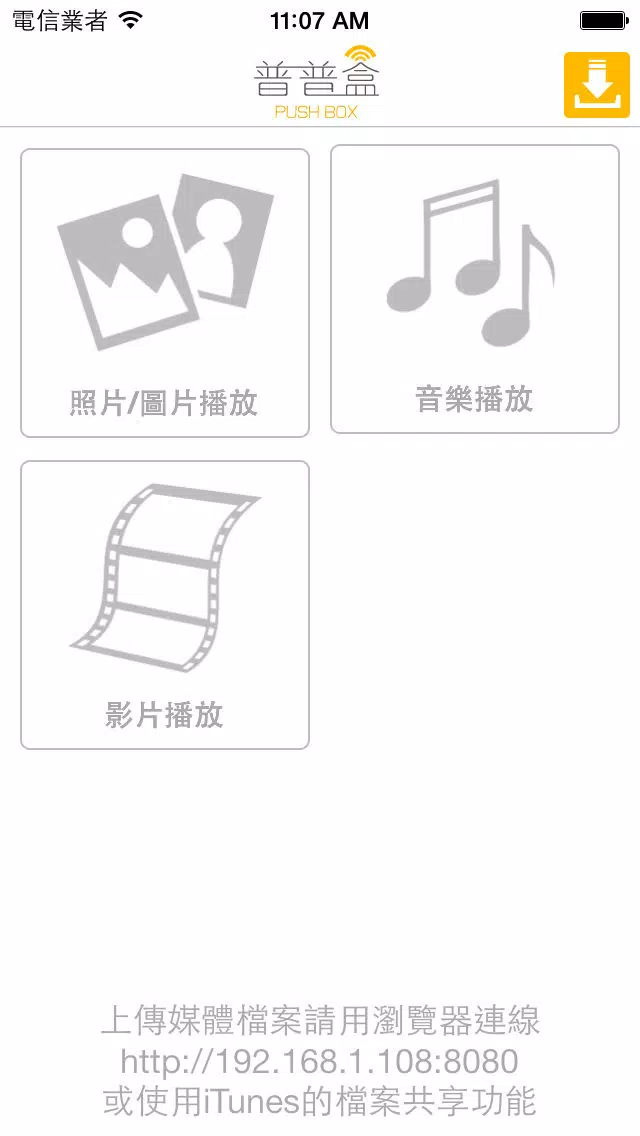Open 影片播放 video playback
The width and height of the screenshot is (640, 1136).
pos(165,605)
